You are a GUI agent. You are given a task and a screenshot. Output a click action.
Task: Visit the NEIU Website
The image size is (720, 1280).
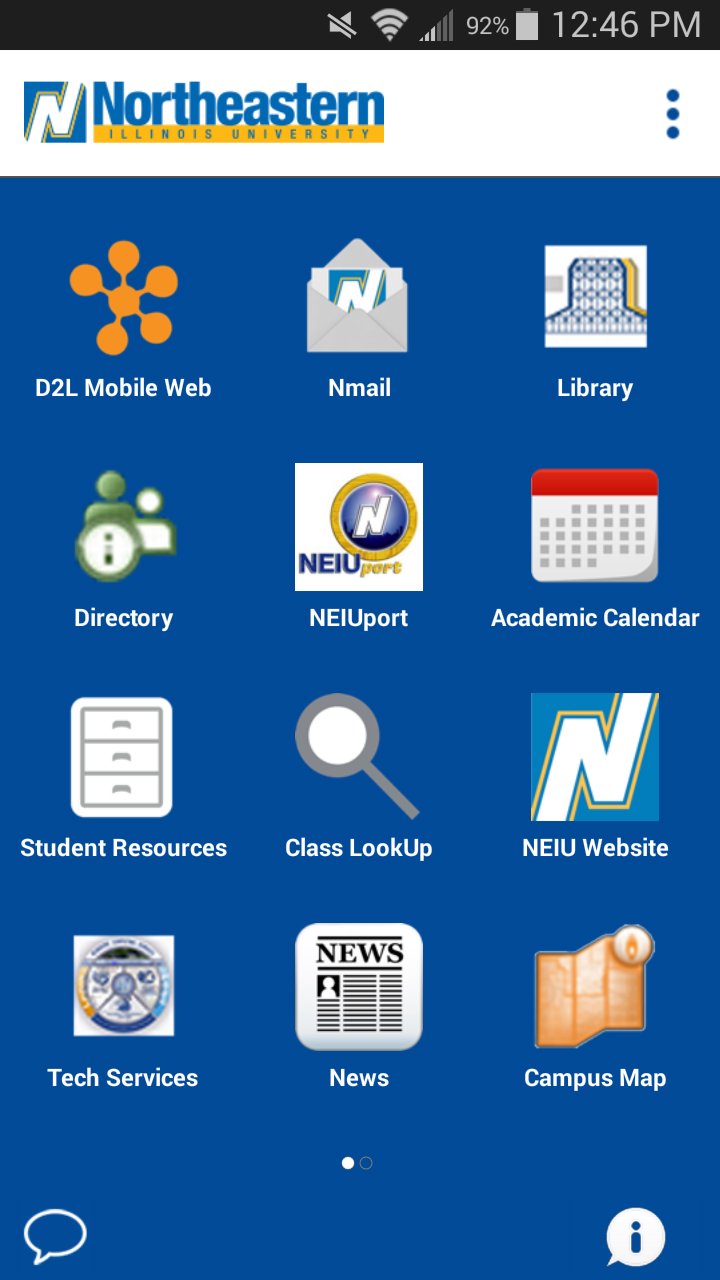594,757
